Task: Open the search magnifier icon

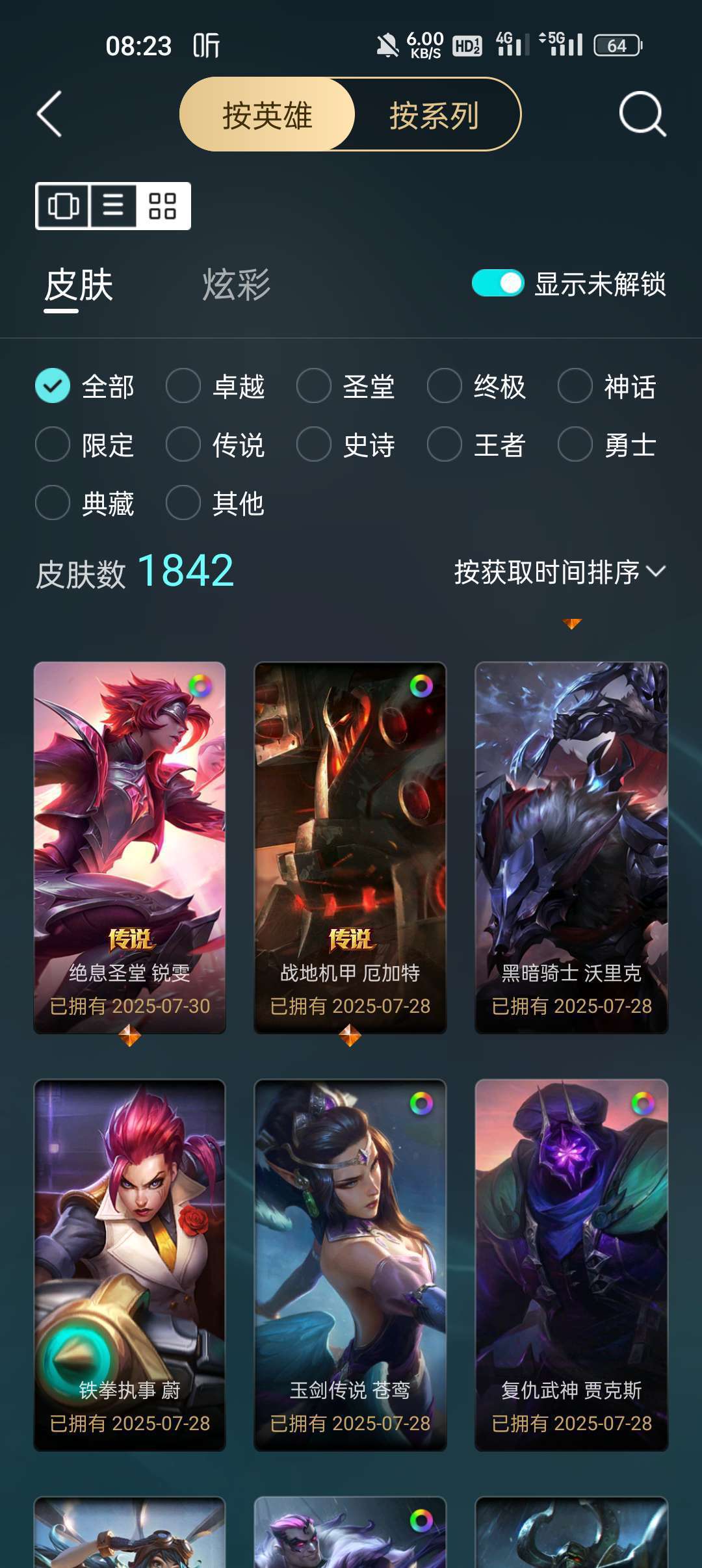Action: [642, 114]
